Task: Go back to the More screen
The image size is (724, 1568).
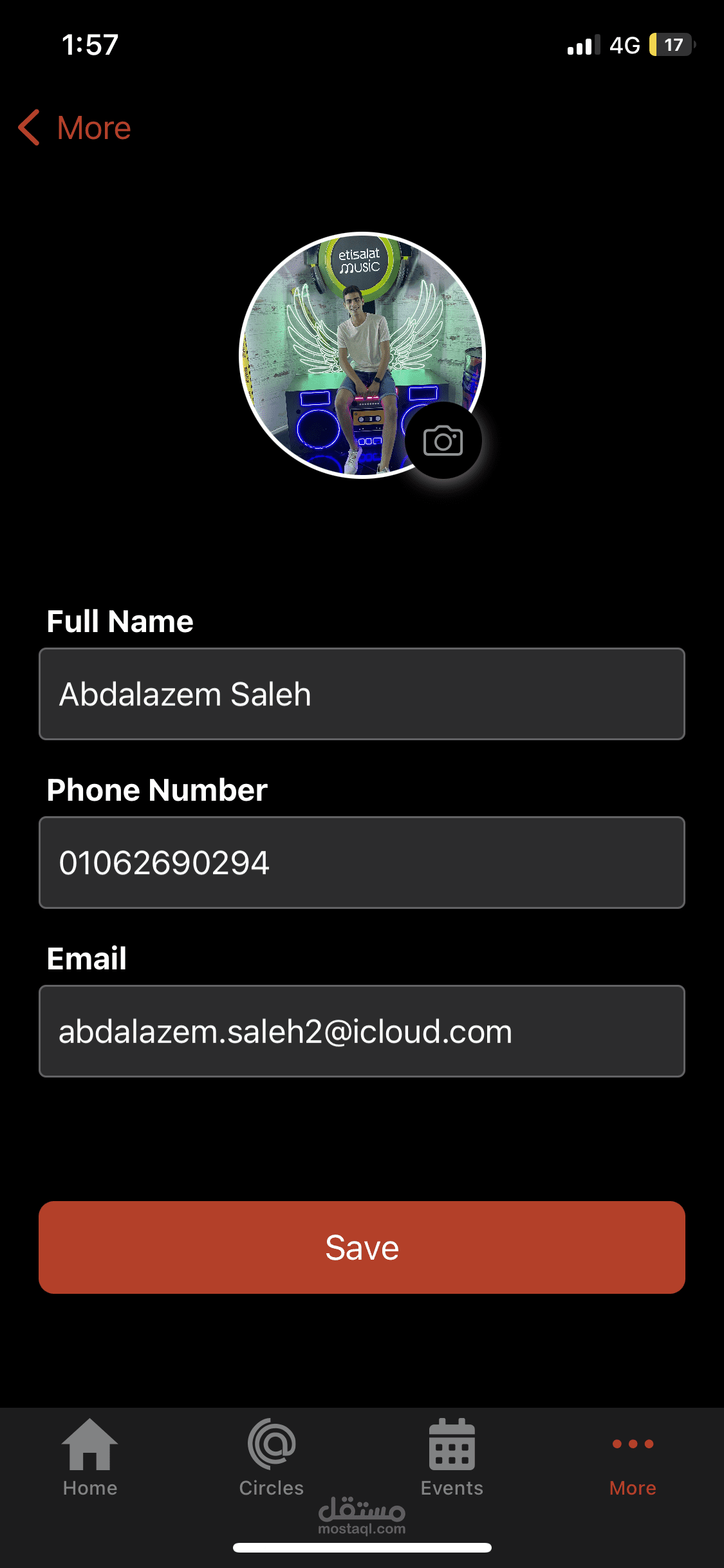Action: pos(75,127)
